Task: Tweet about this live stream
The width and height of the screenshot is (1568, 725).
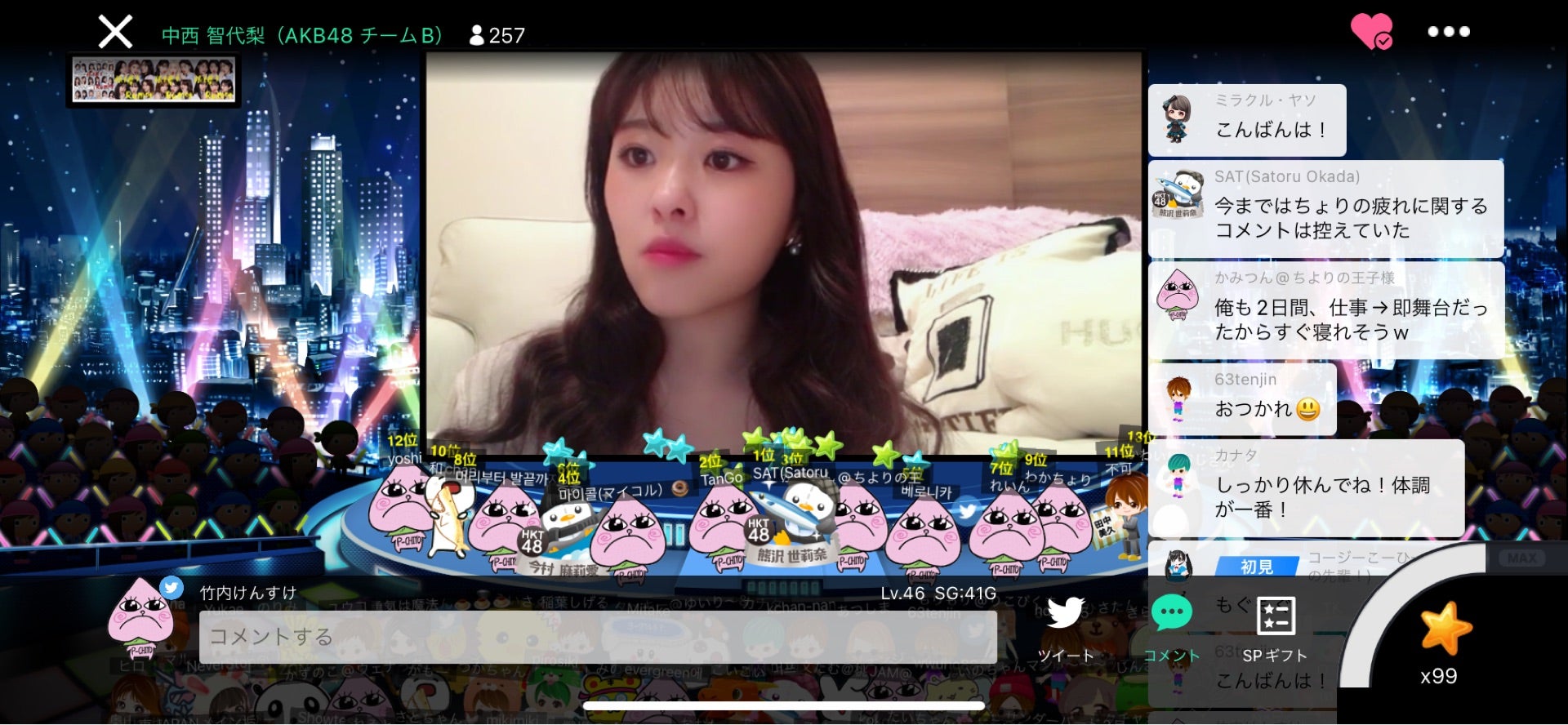Action: click(x=1065, y=628)
